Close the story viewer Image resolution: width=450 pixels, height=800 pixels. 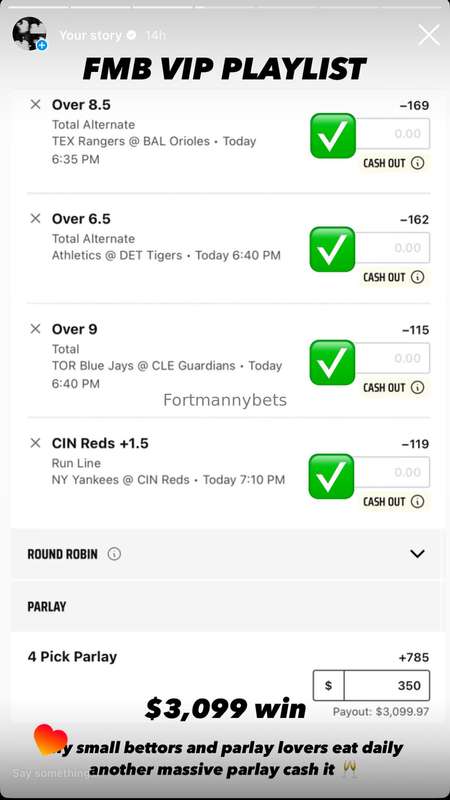pos(429,35)
